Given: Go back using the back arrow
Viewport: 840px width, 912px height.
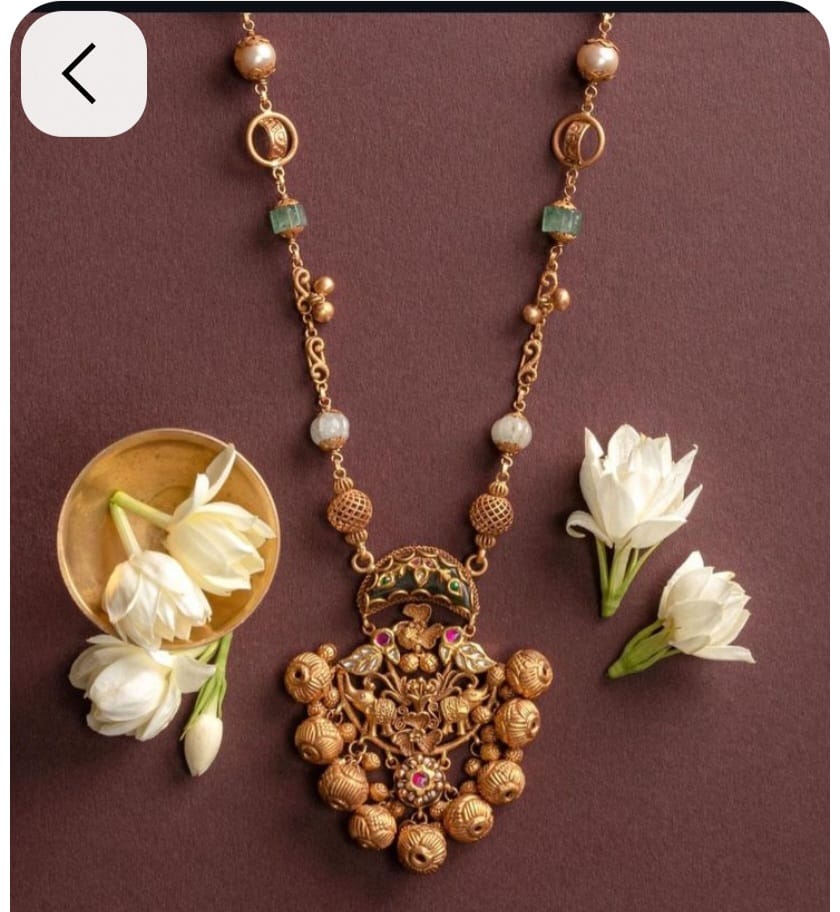Looking at the screenshot, I should (x=83, y=74).
